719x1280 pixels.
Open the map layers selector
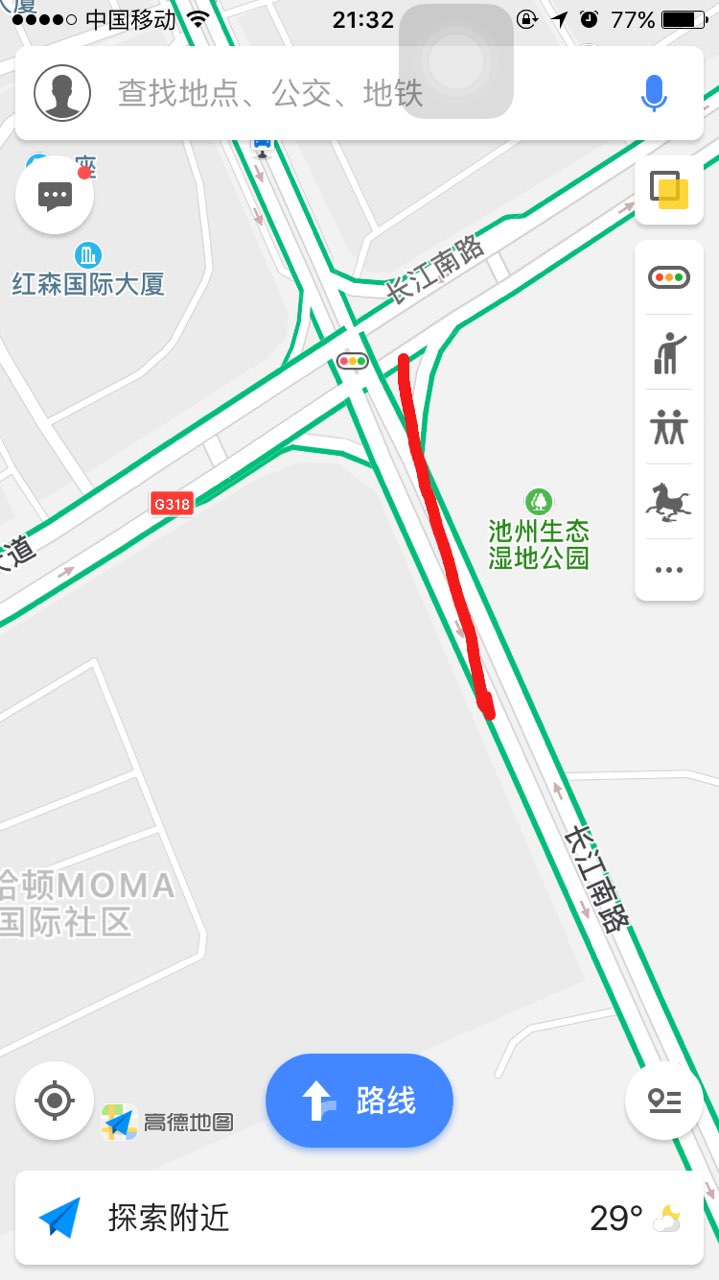click(x=668, y=190)
